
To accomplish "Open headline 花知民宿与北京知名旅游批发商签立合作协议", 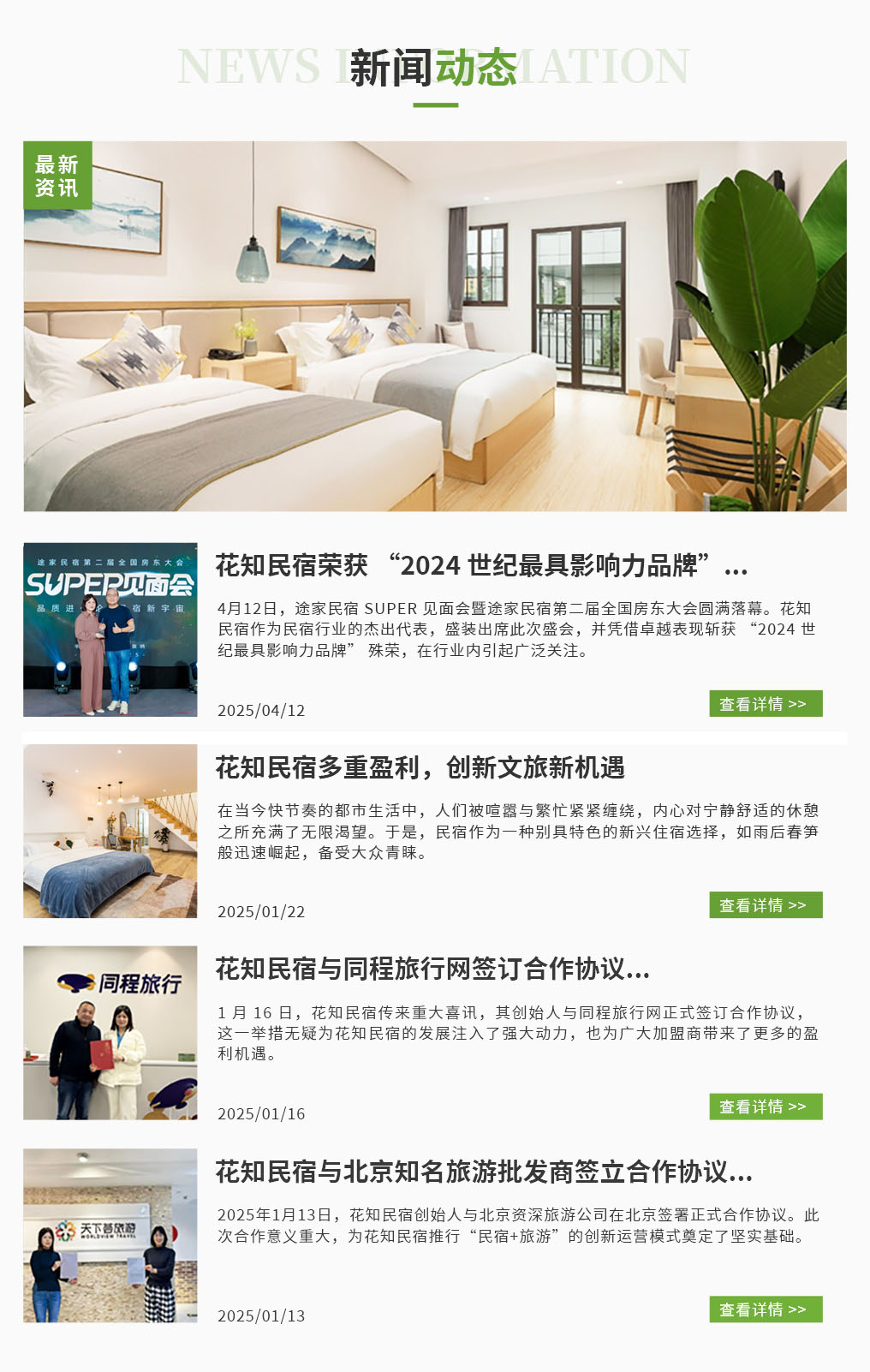I will pos(484,1172).
